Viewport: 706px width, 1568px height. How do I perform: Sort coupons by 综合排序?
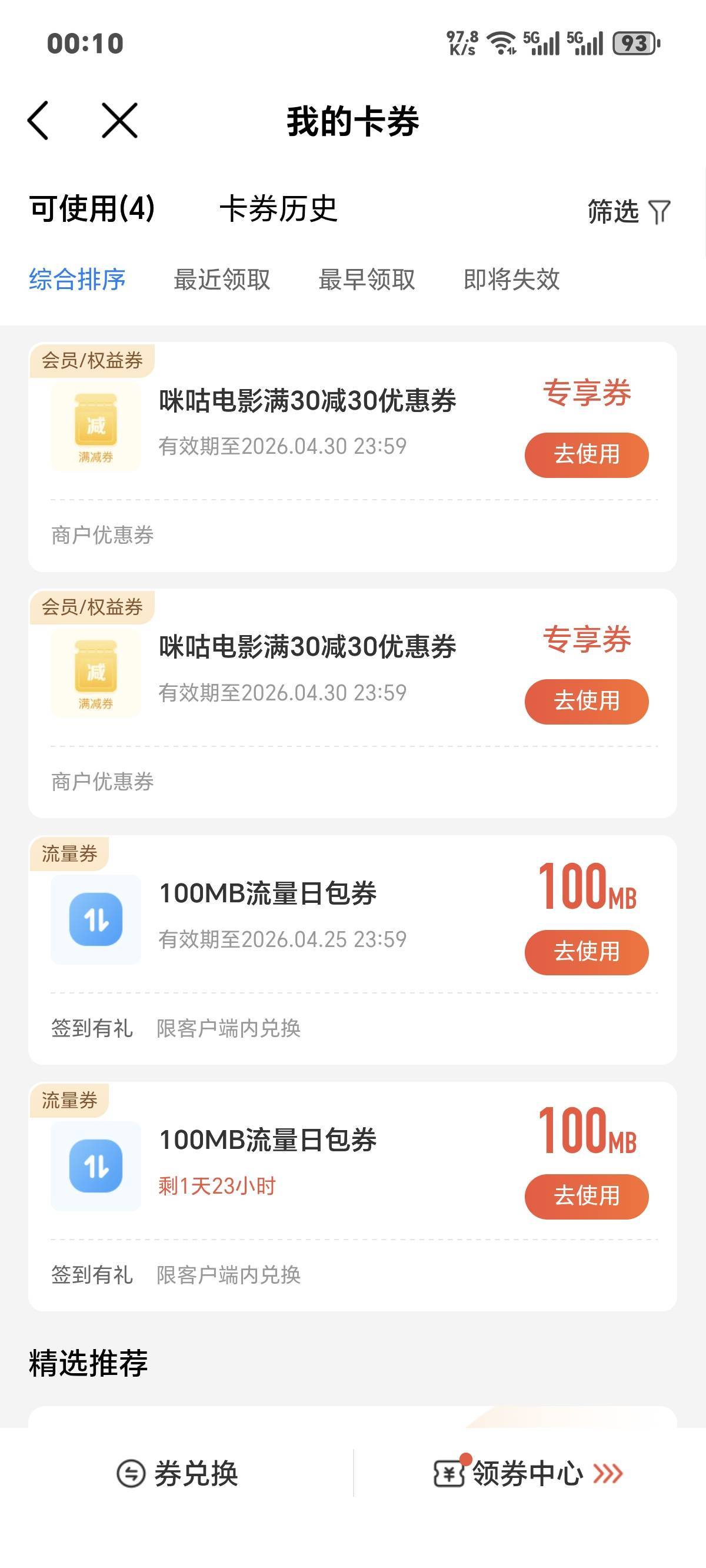[77, 280]
